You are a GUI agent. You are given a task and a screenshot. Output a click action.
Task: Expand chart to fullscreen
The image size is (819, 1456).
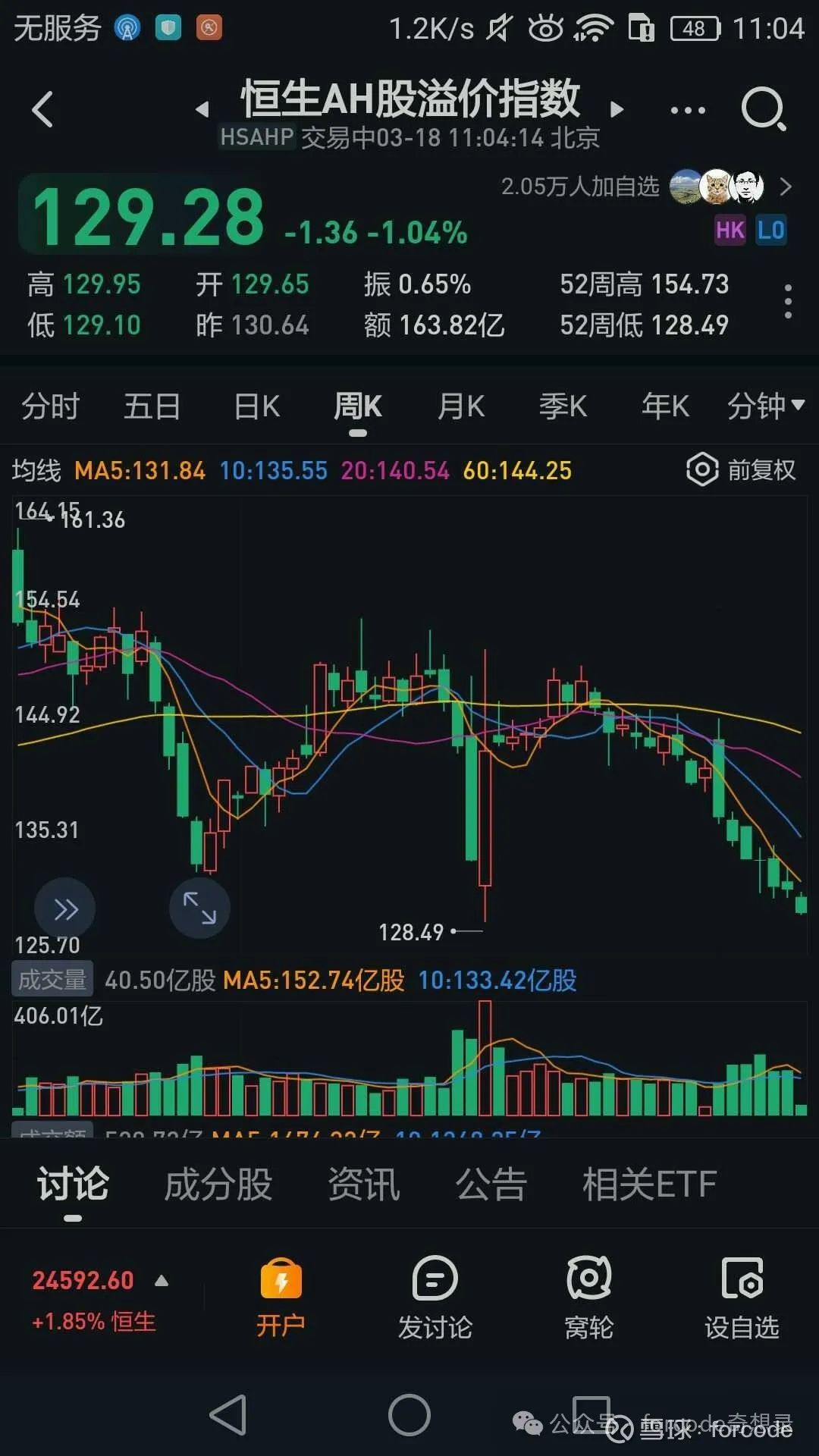199,908
